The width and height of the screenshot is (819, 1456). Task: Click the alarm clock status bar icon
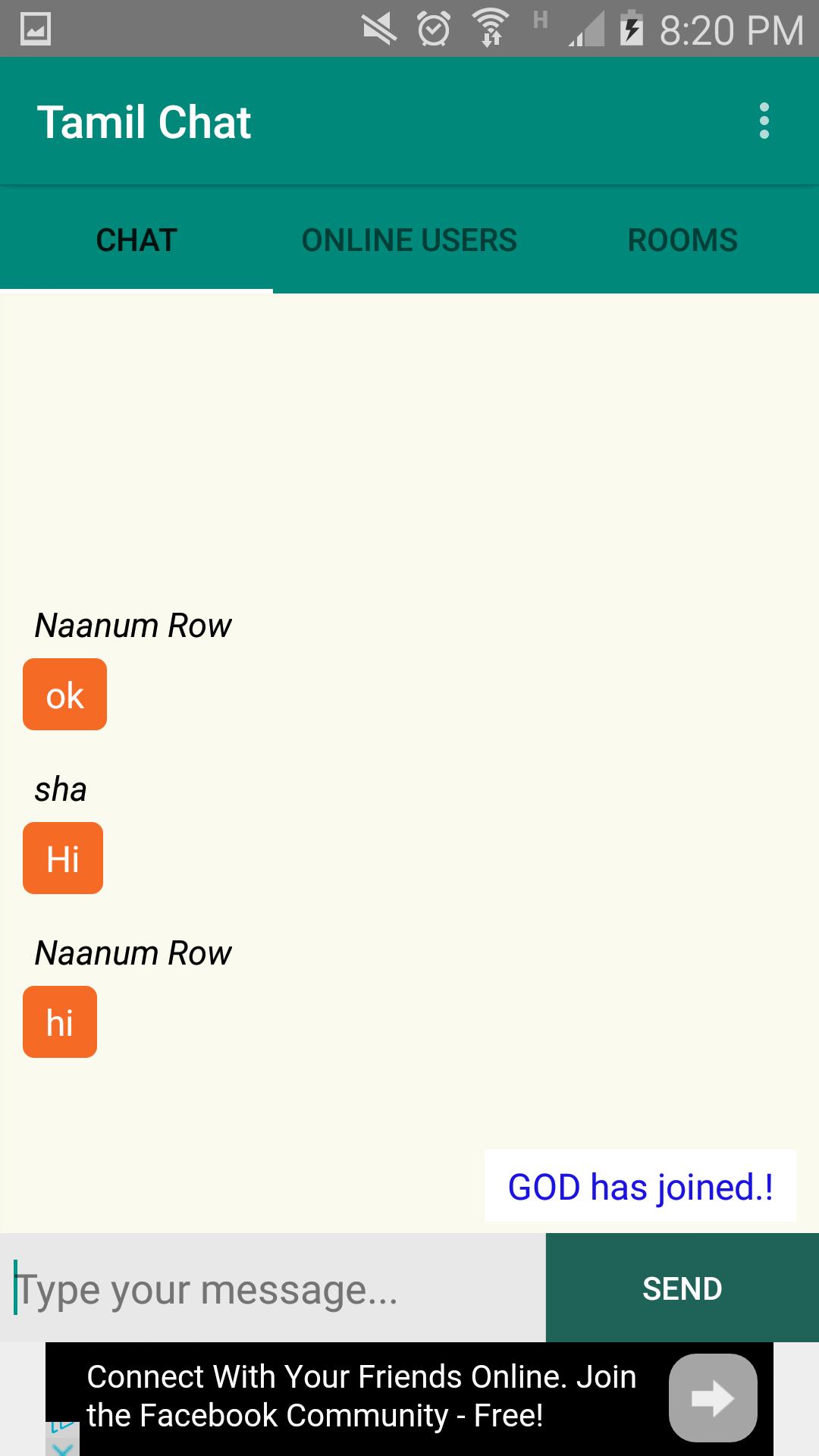tap(434, 28)
